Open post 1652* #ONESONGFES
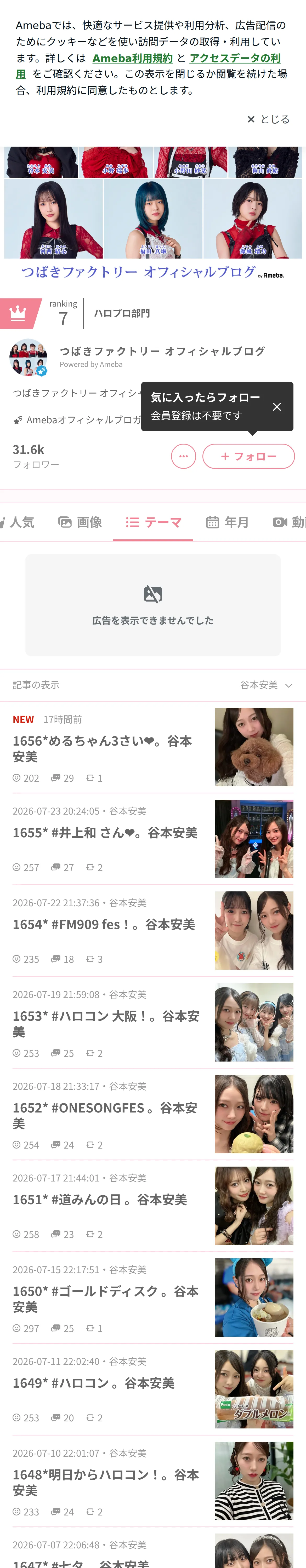Screen dimensions: 306x1568 153,1114
